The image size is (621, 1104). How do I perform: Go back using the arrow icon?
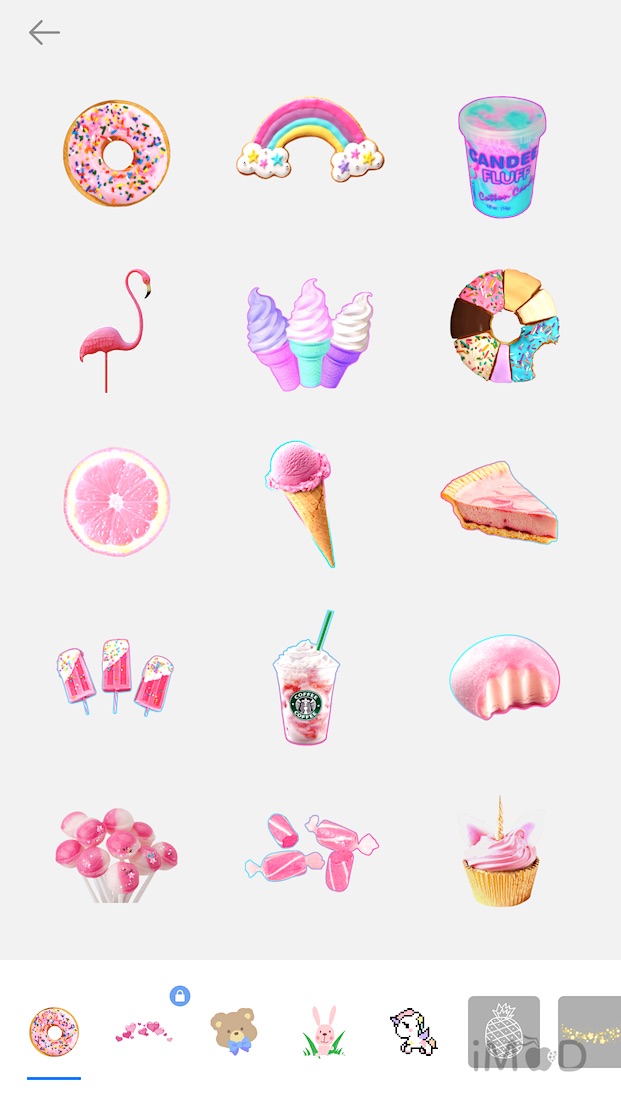coord(44,33)
